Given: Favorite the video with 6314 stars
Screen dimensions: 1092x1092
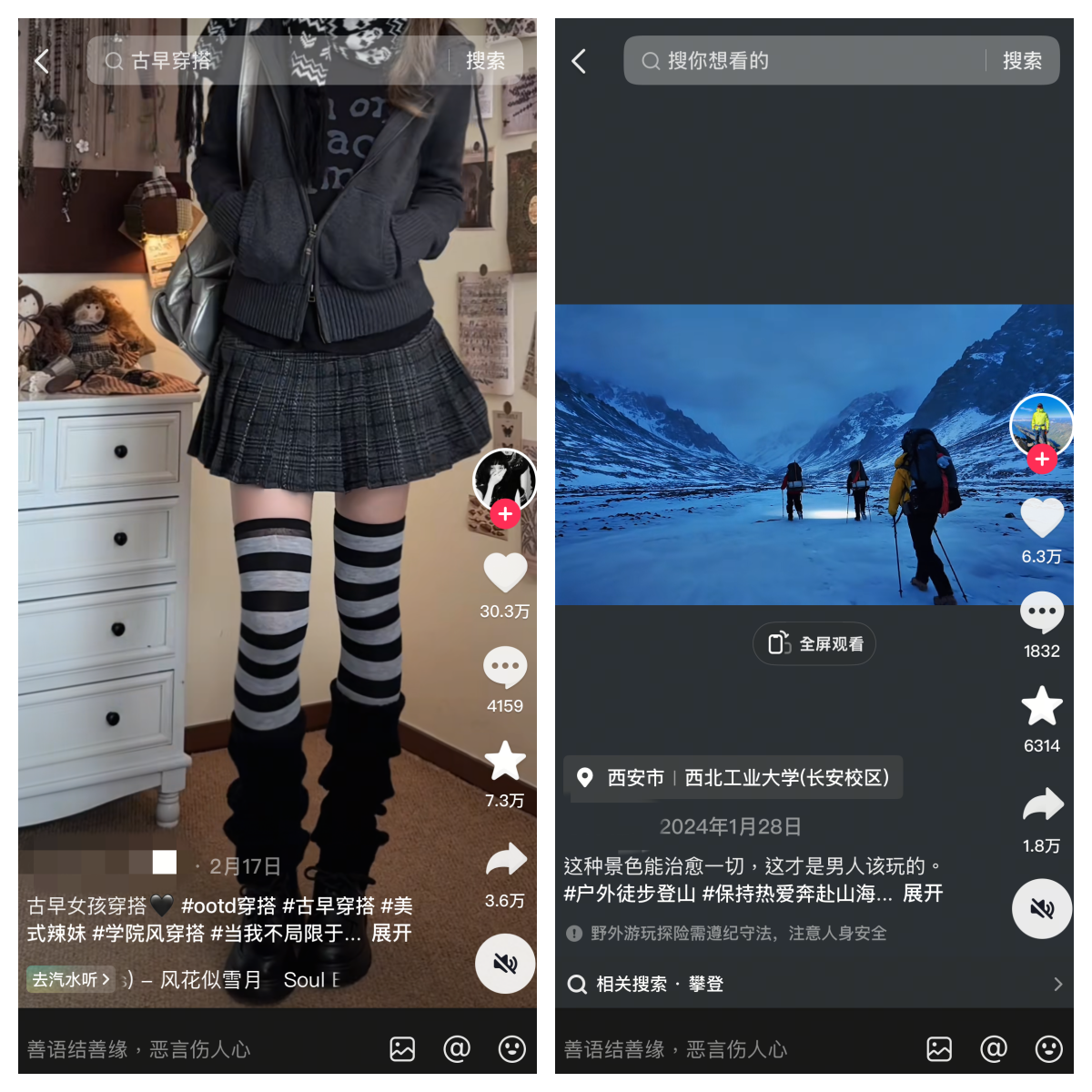Looking at the screenshot, I should click(x=1042, y=707).
